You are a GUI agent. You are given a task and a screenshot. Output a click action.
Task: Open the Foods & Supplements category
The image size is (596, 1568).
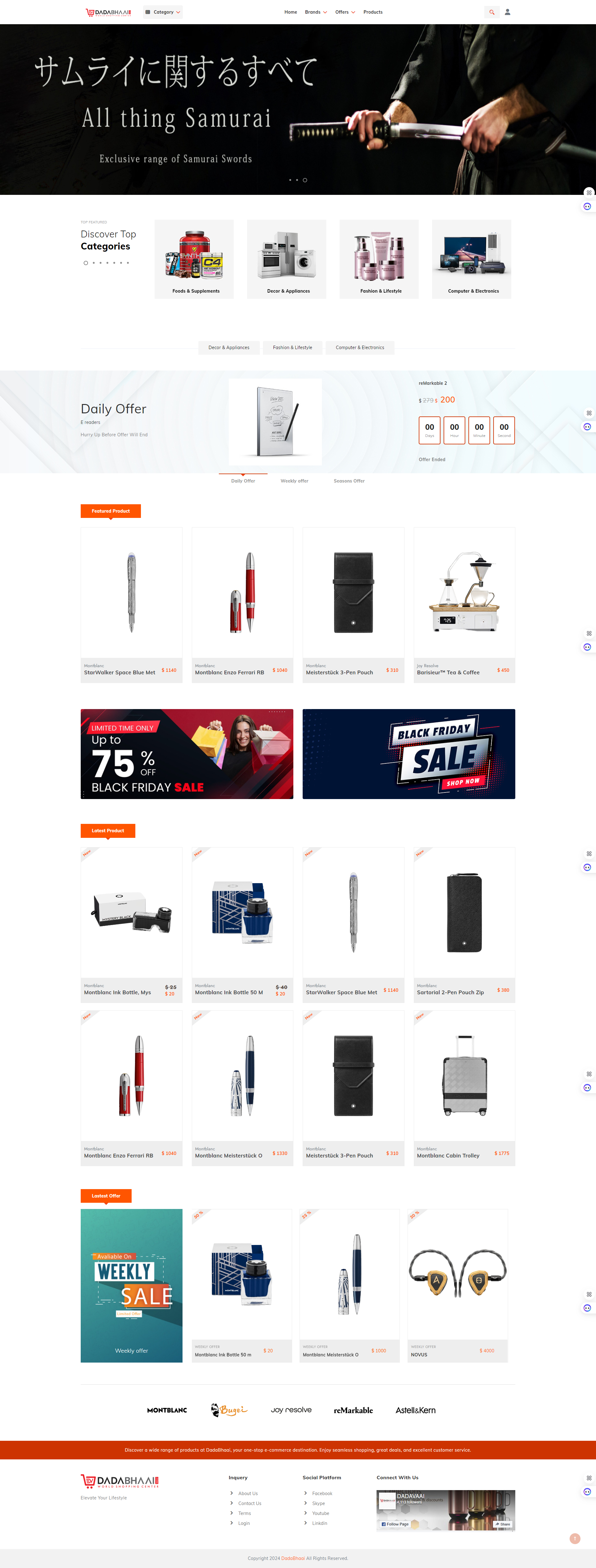[x=194, y=259]
